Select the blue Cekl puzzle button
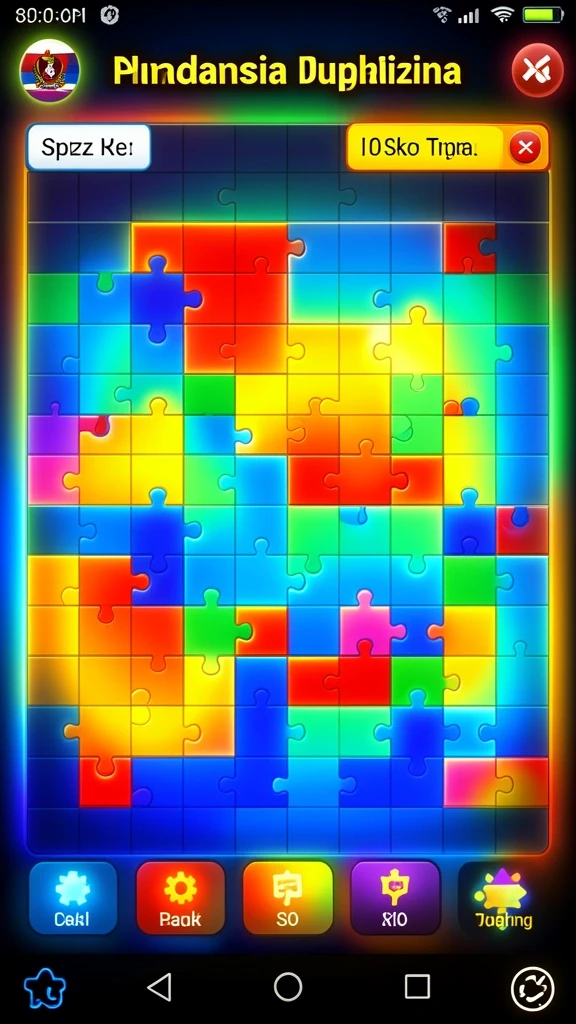Screen dimensions: 576x1024 (x=72, y=897)
